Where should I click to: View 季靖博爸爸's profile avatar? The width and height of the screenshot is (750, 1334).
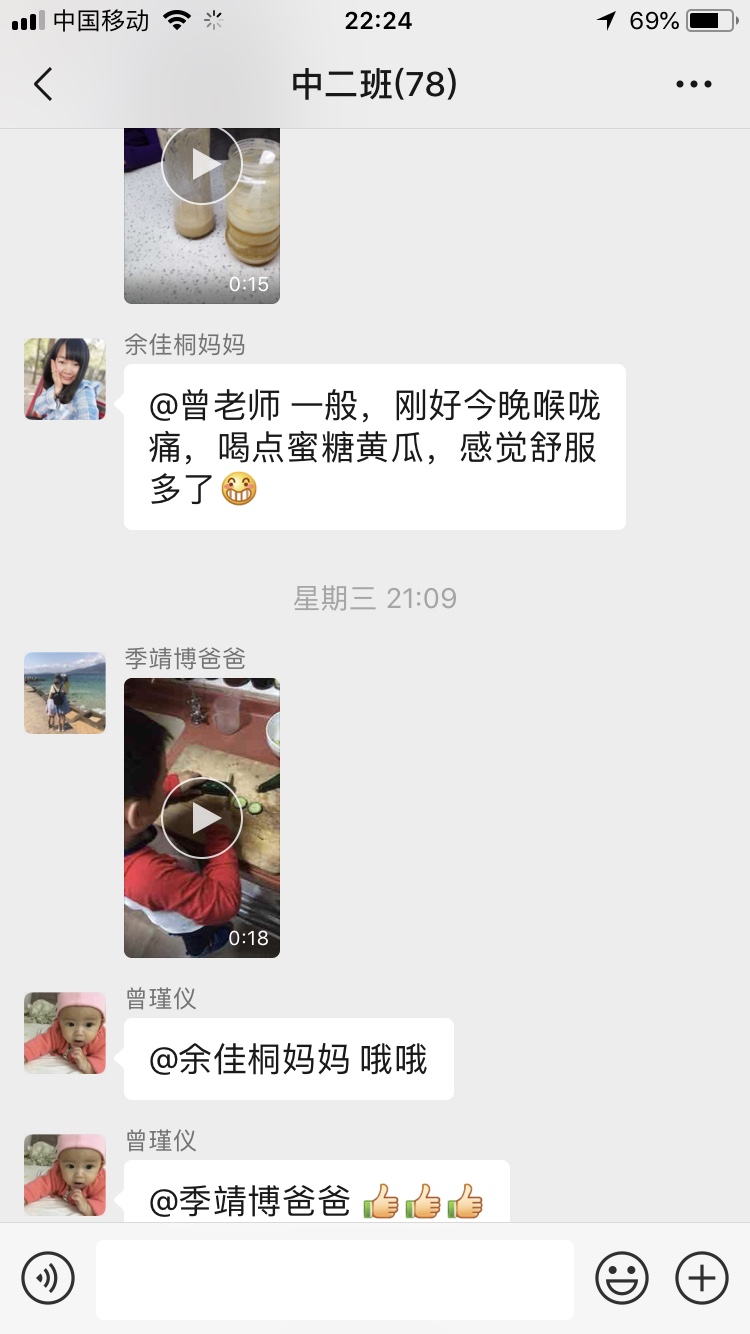[65, 693]
